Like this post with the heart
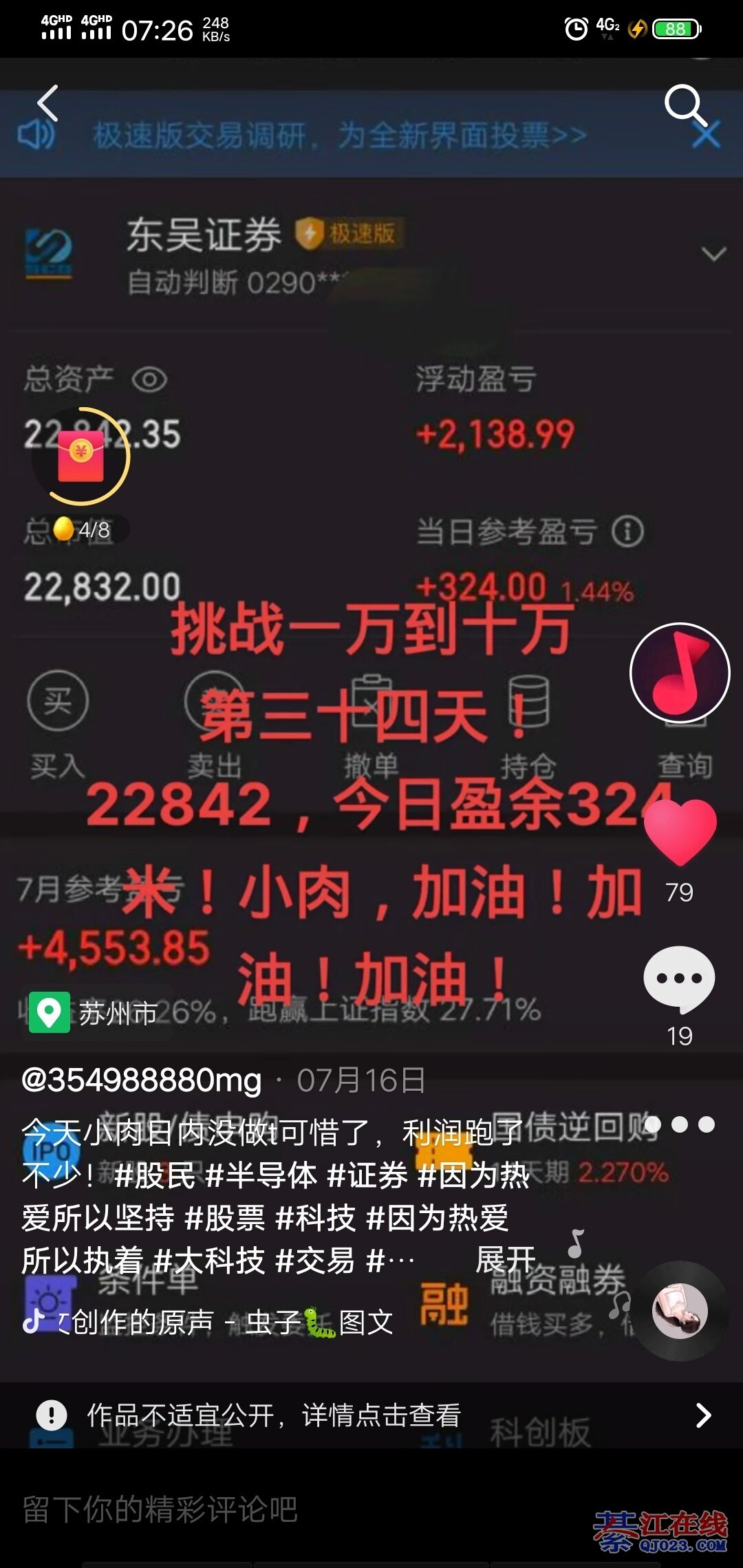Image resolution: width=743 pixels, height=1568 pixels. click(680, 833)
